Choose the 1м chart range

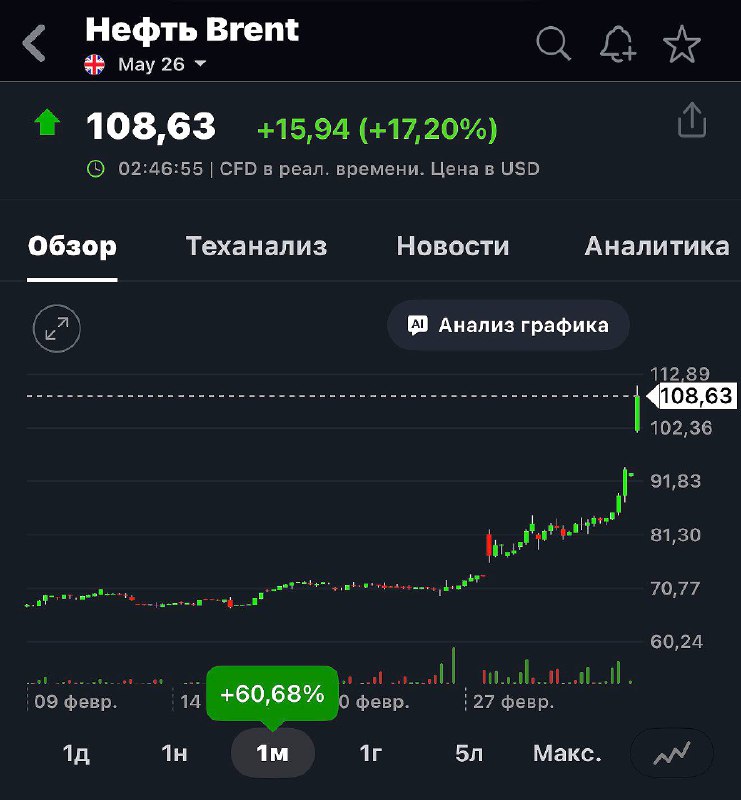point(272,753)
